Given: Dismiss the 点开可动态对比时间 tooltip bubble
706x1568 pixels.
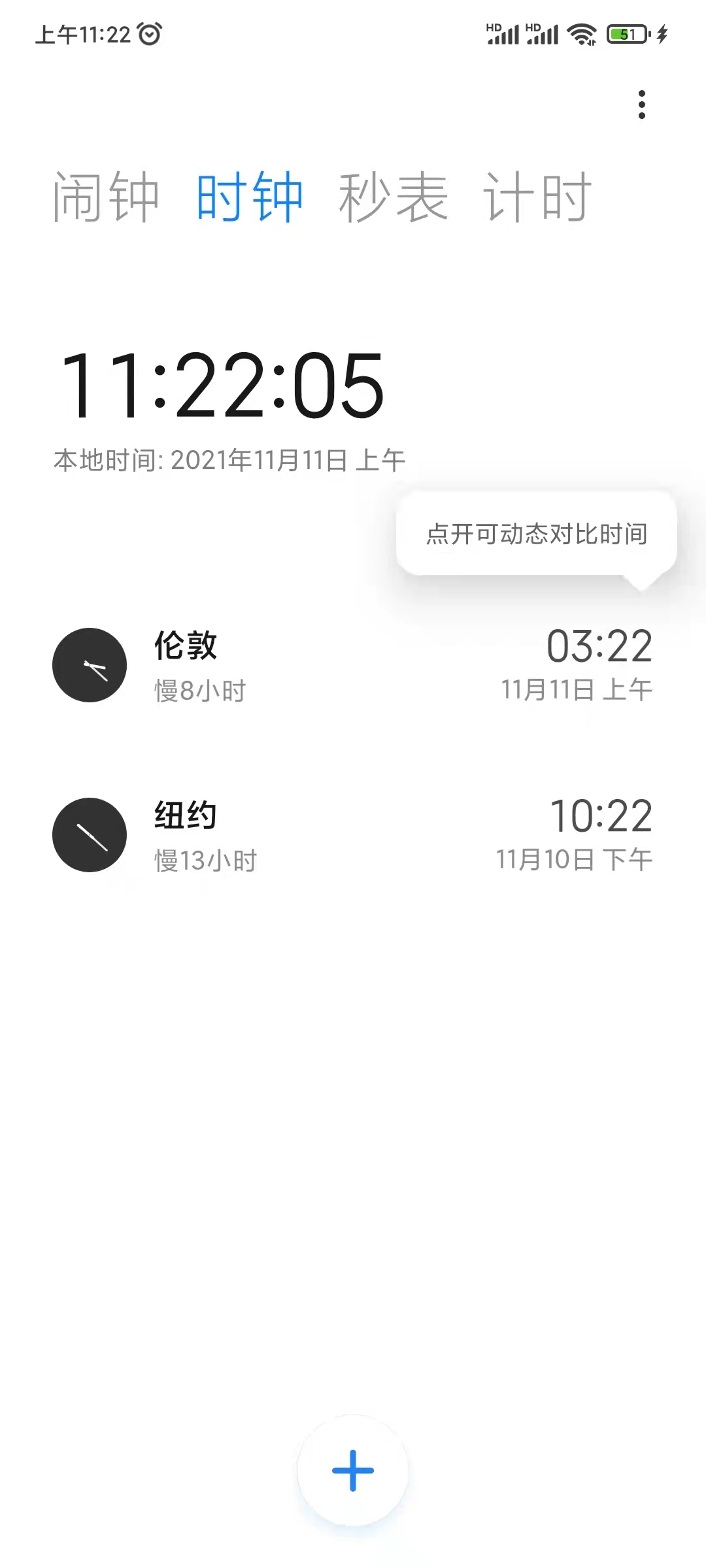Looking at the screenshot, I should [x=535, y=534].
